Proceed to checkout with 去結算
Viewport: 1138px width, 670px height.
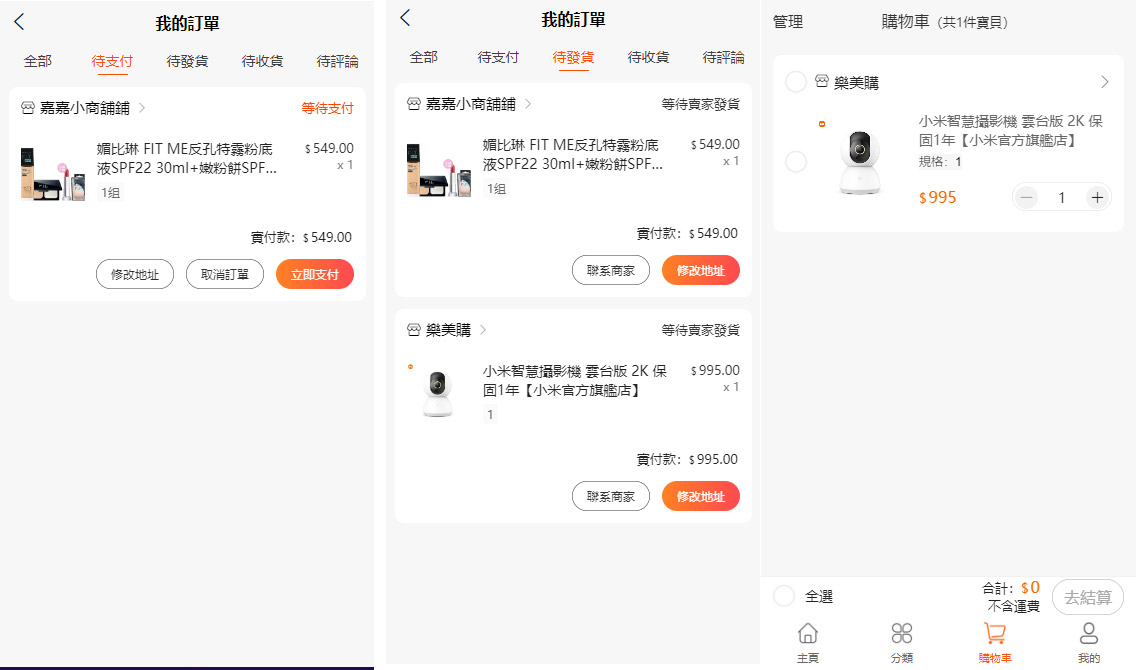1087,597
